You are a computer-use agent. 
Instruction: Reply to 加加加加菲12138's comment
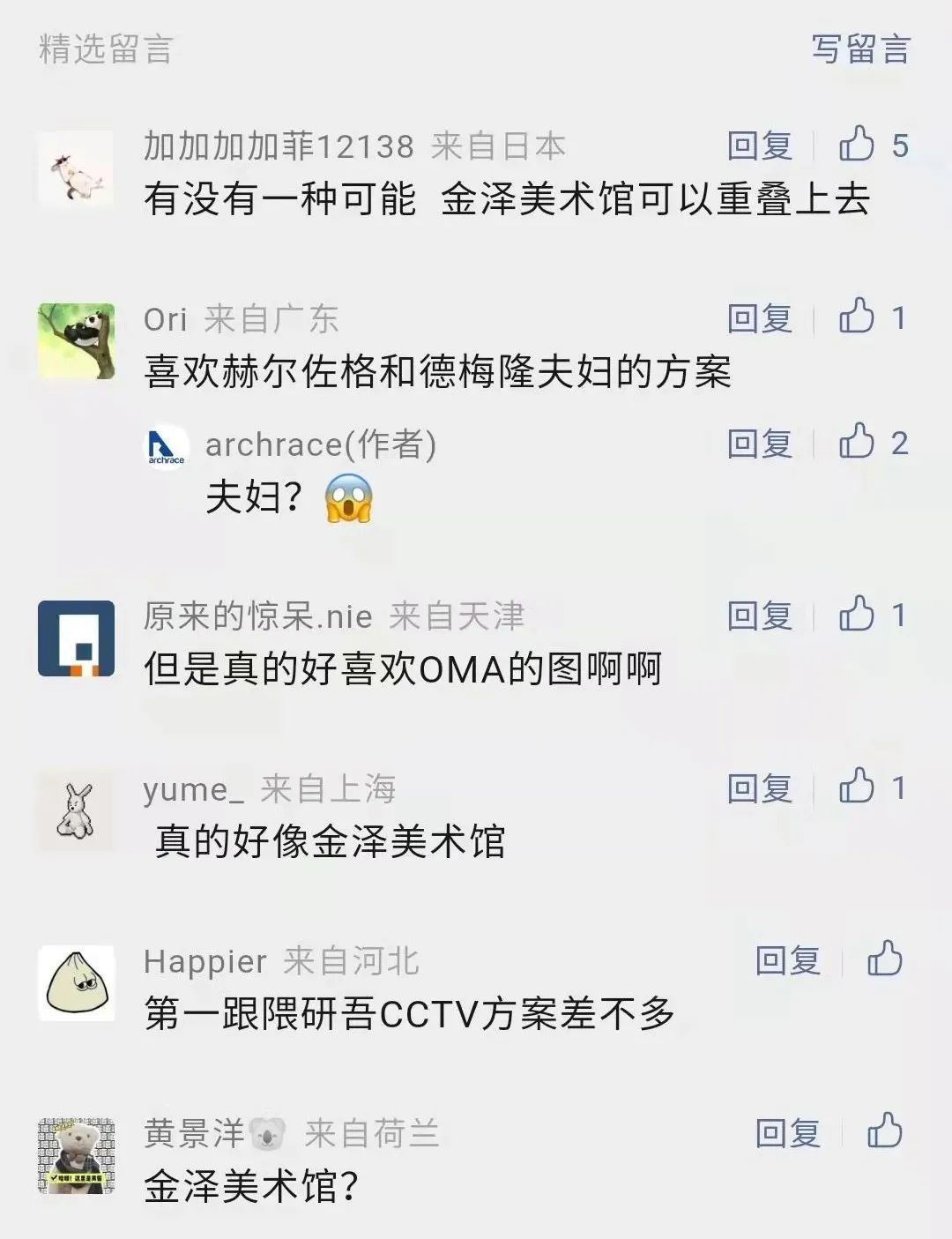coord(759,146)
